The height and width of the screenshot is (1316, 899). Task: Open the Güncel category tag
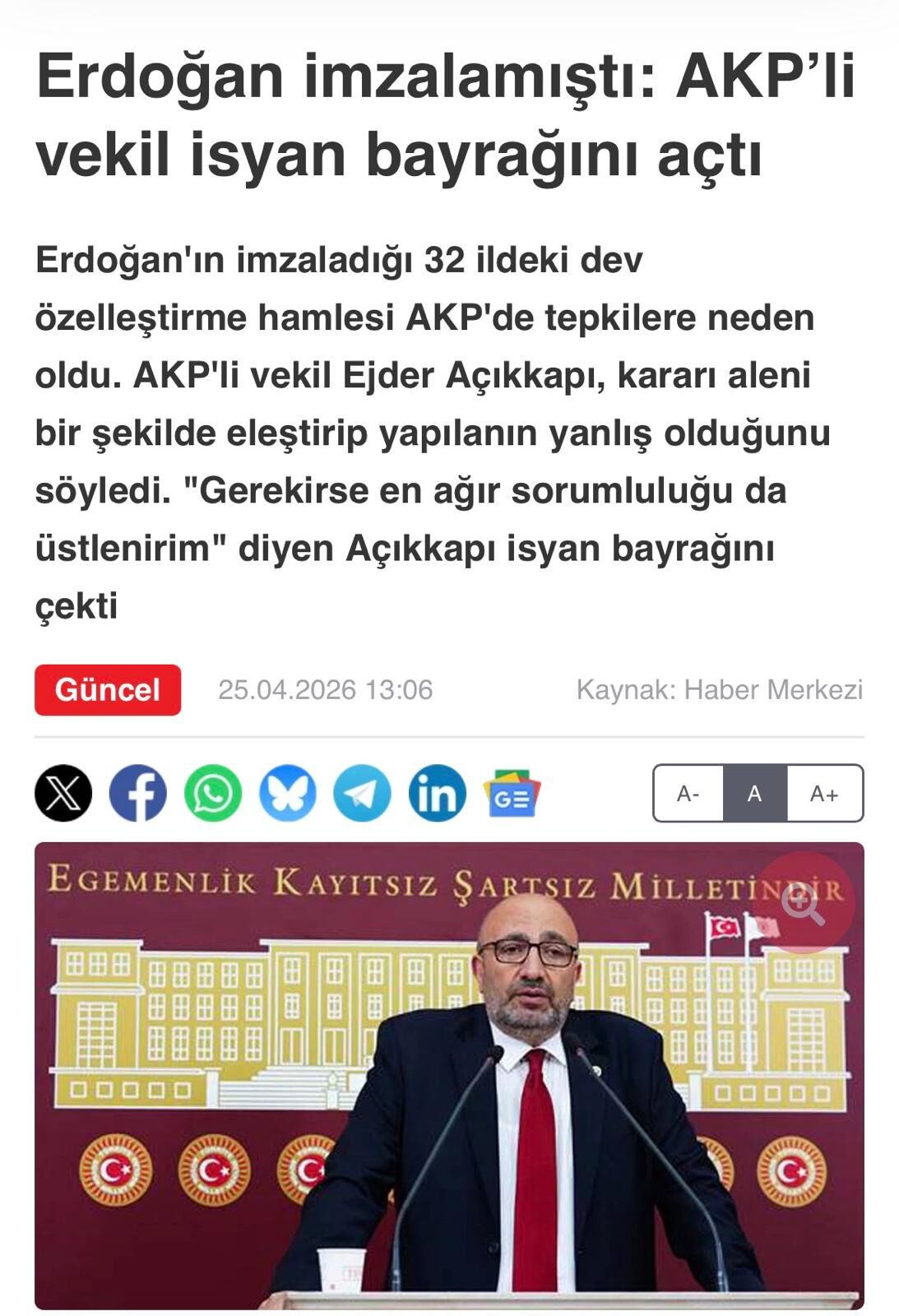pos(108,689)
